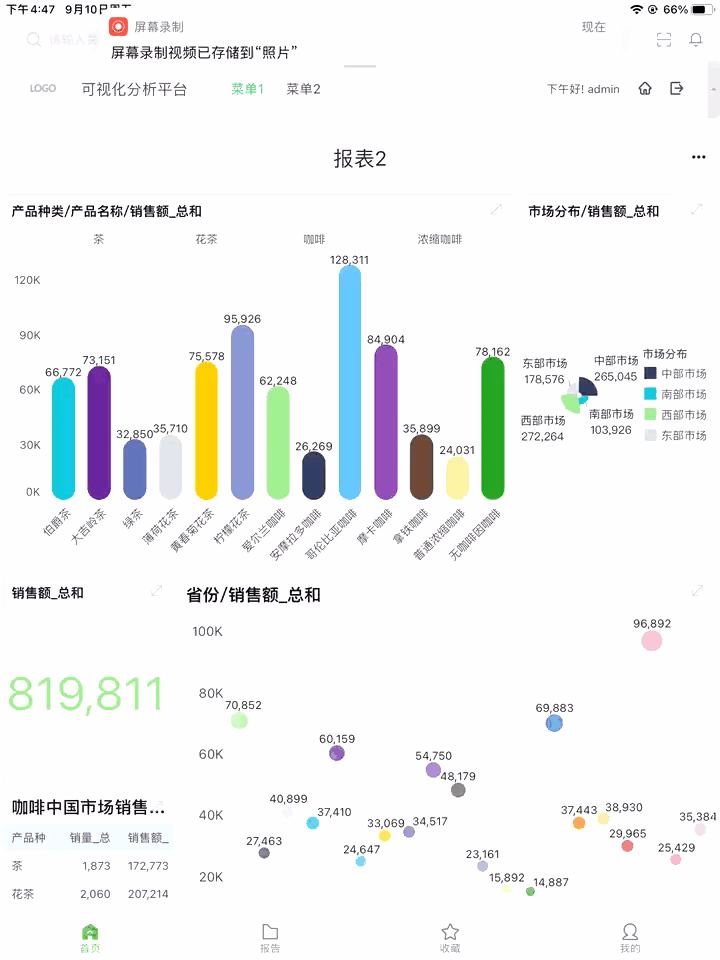Open the three-dot menu for 报表2

(699, 157)
